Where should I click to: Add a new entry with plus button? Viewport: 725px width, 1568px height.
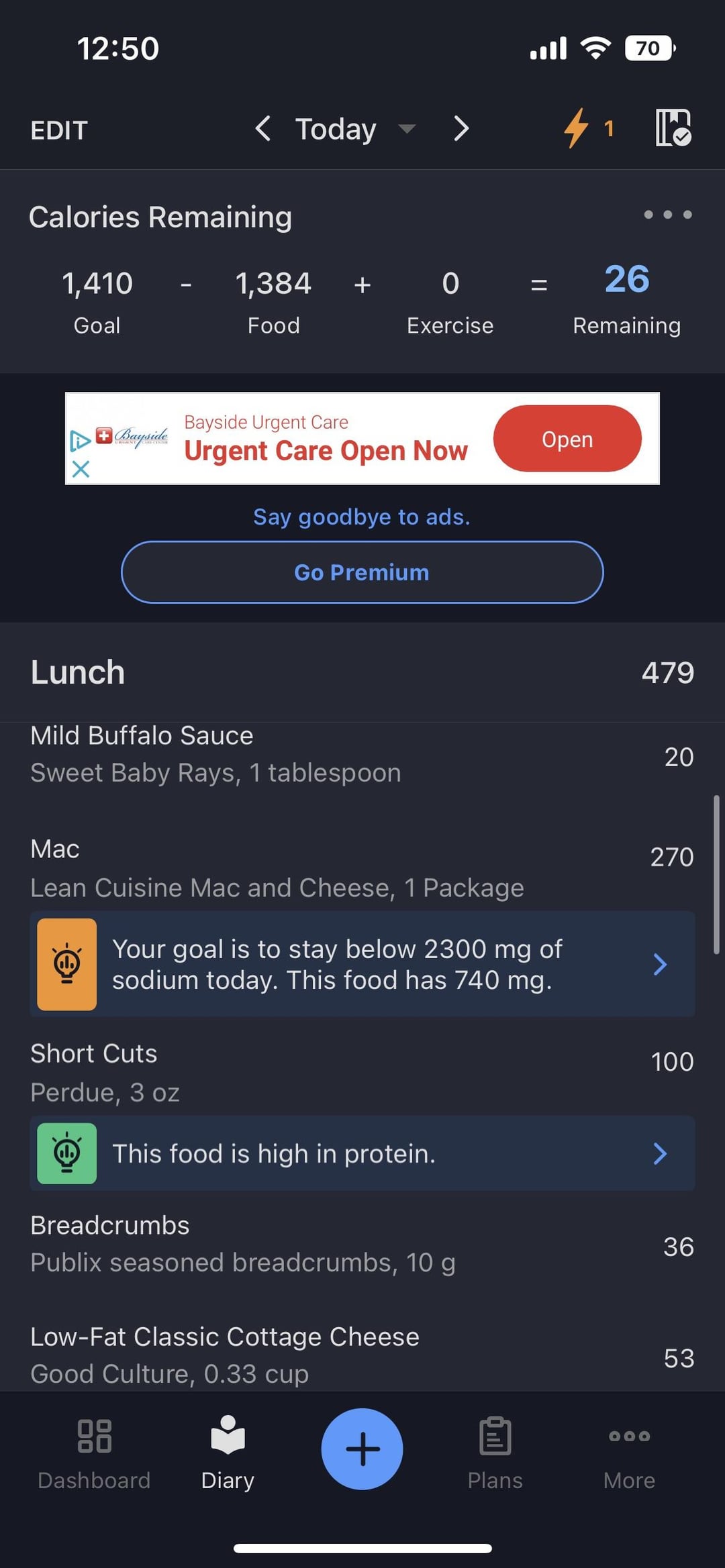coord(362,1449)
